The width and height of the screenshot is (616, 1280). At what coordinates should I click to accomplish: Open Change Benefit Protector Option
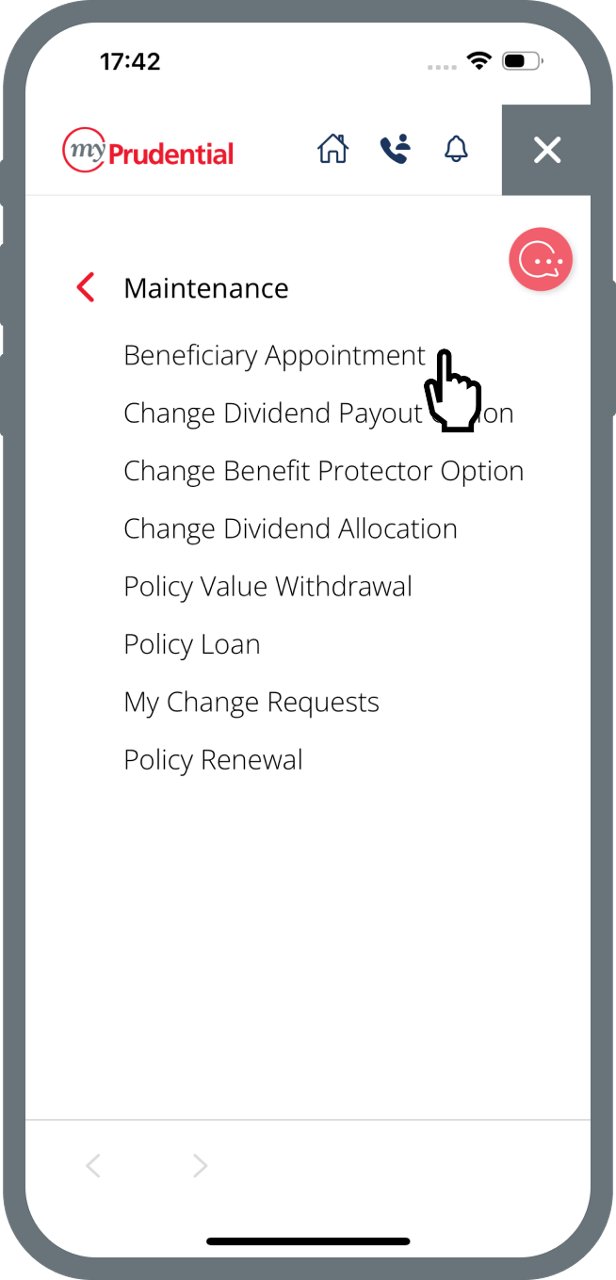[323, 471]
